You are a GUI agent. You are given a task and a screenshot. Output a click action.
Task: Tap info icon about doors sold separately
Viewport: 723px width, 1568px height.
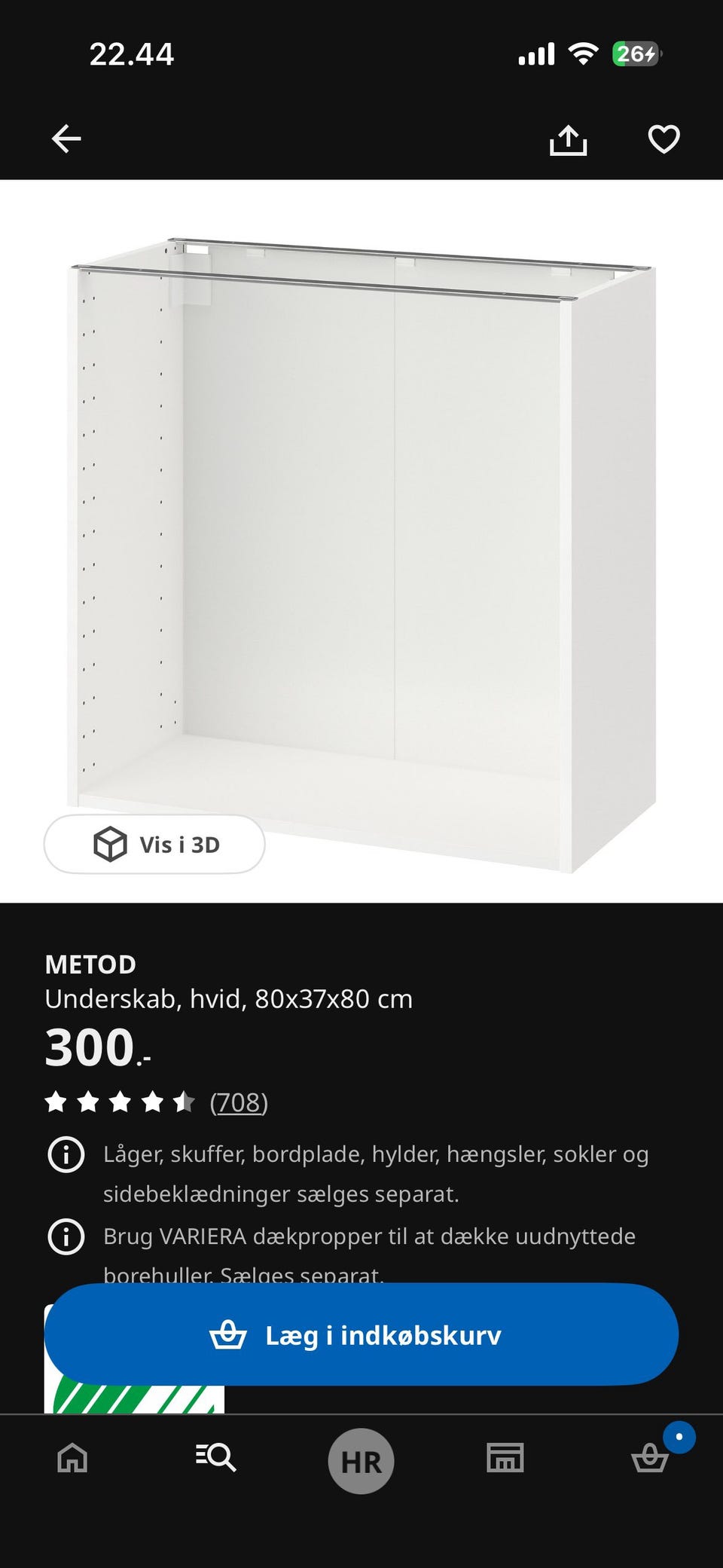point(66,1154)
